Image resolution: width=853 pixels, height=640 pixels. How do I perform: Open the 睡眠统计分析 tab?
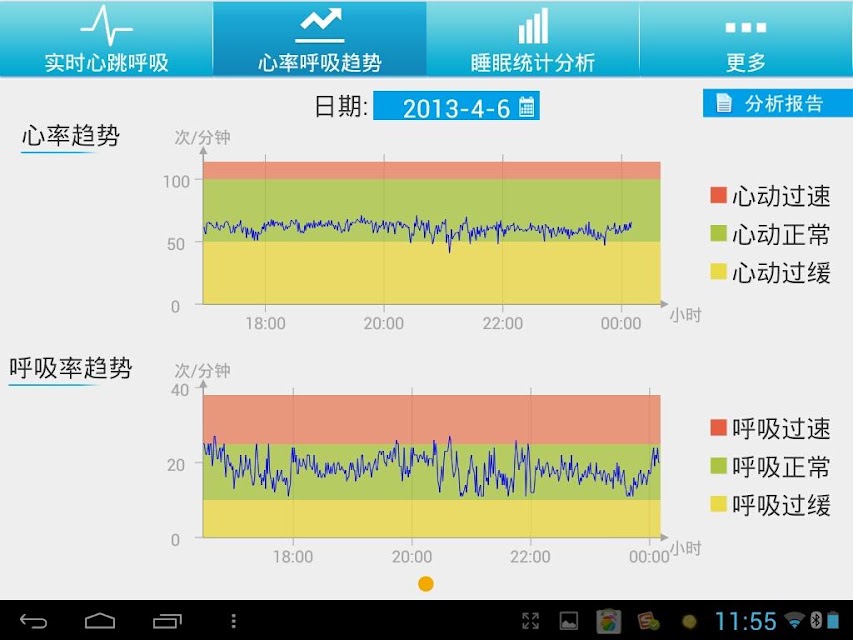(533, 38)
